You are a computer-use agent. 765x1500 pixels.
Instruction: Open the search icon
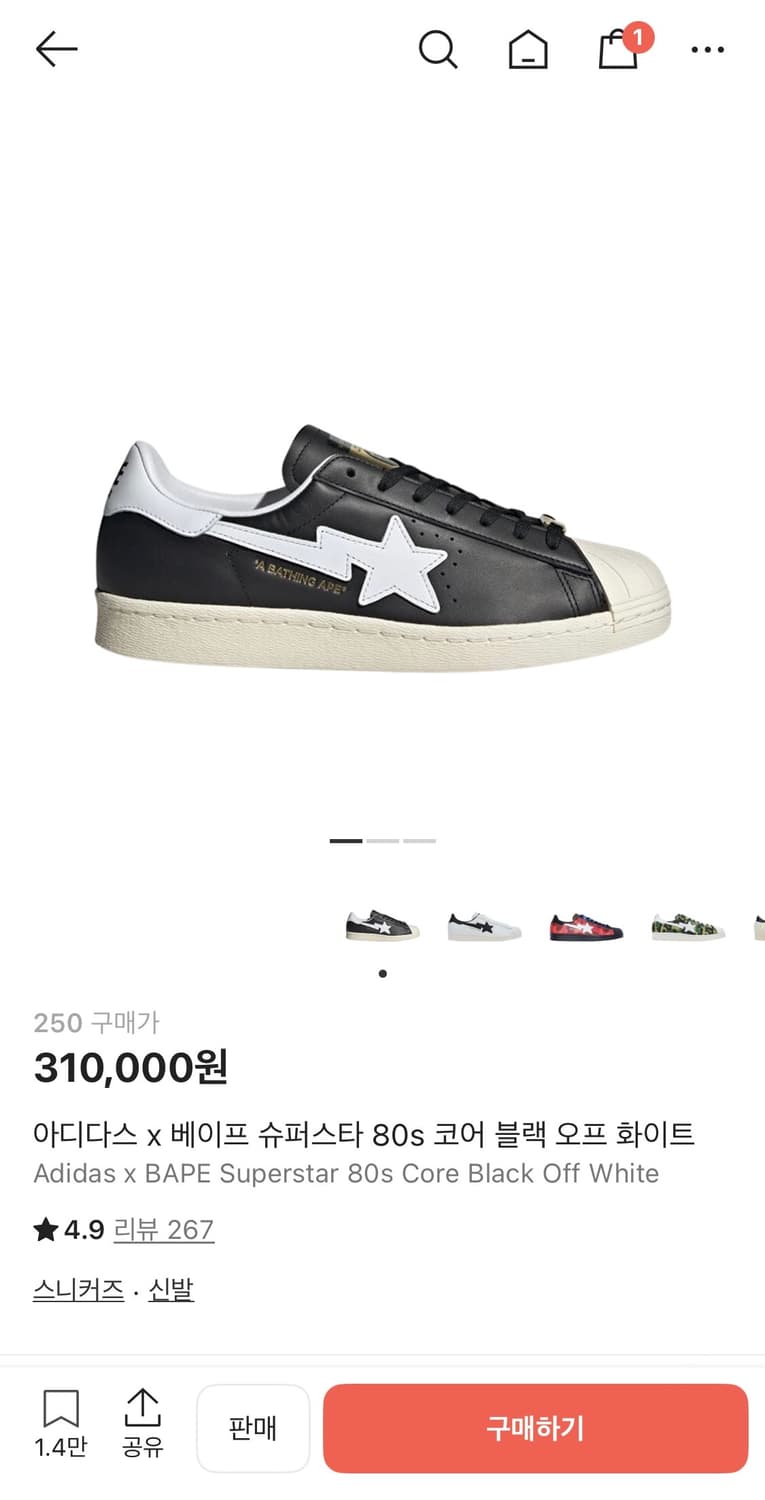coord(440,48)
